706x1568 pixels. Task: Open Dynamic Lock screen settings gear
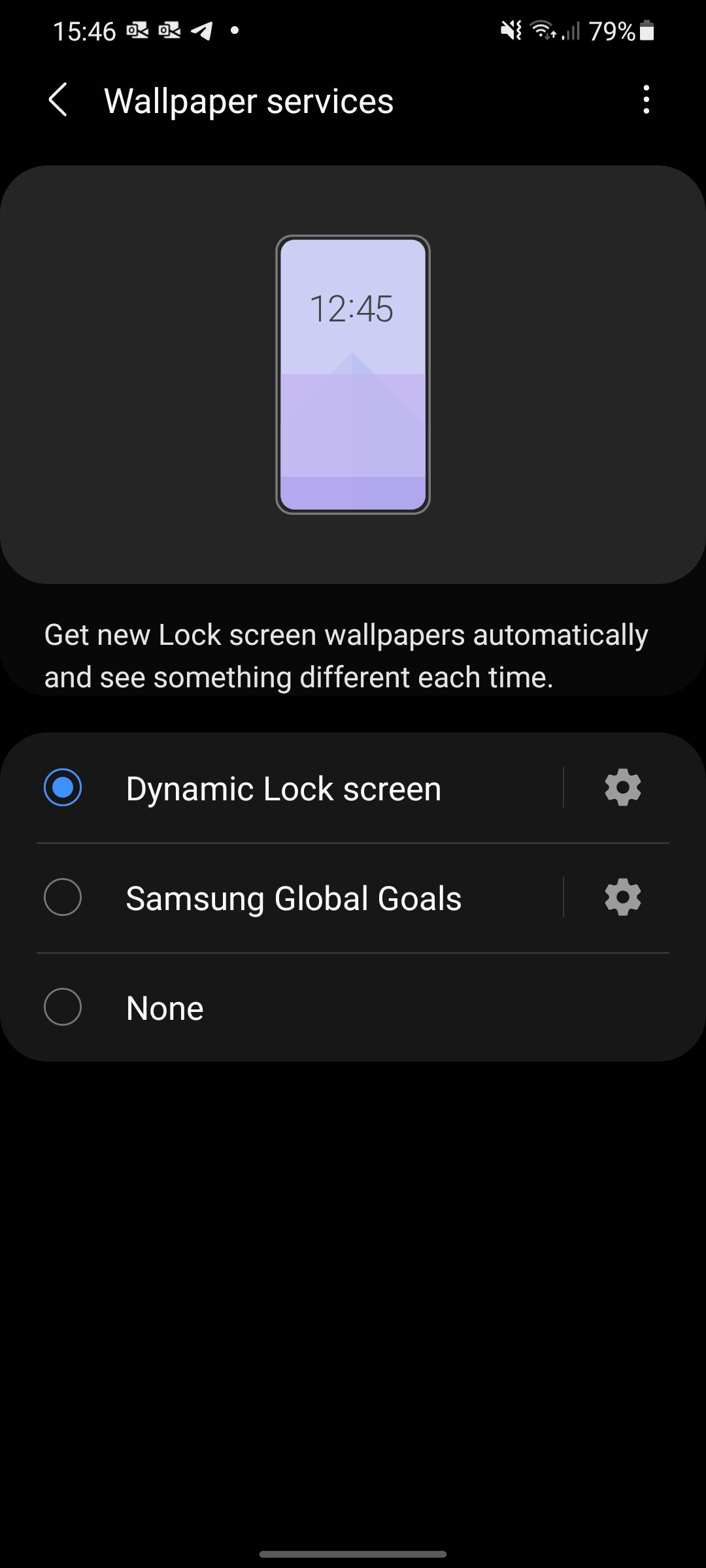[x=622, y=787]
